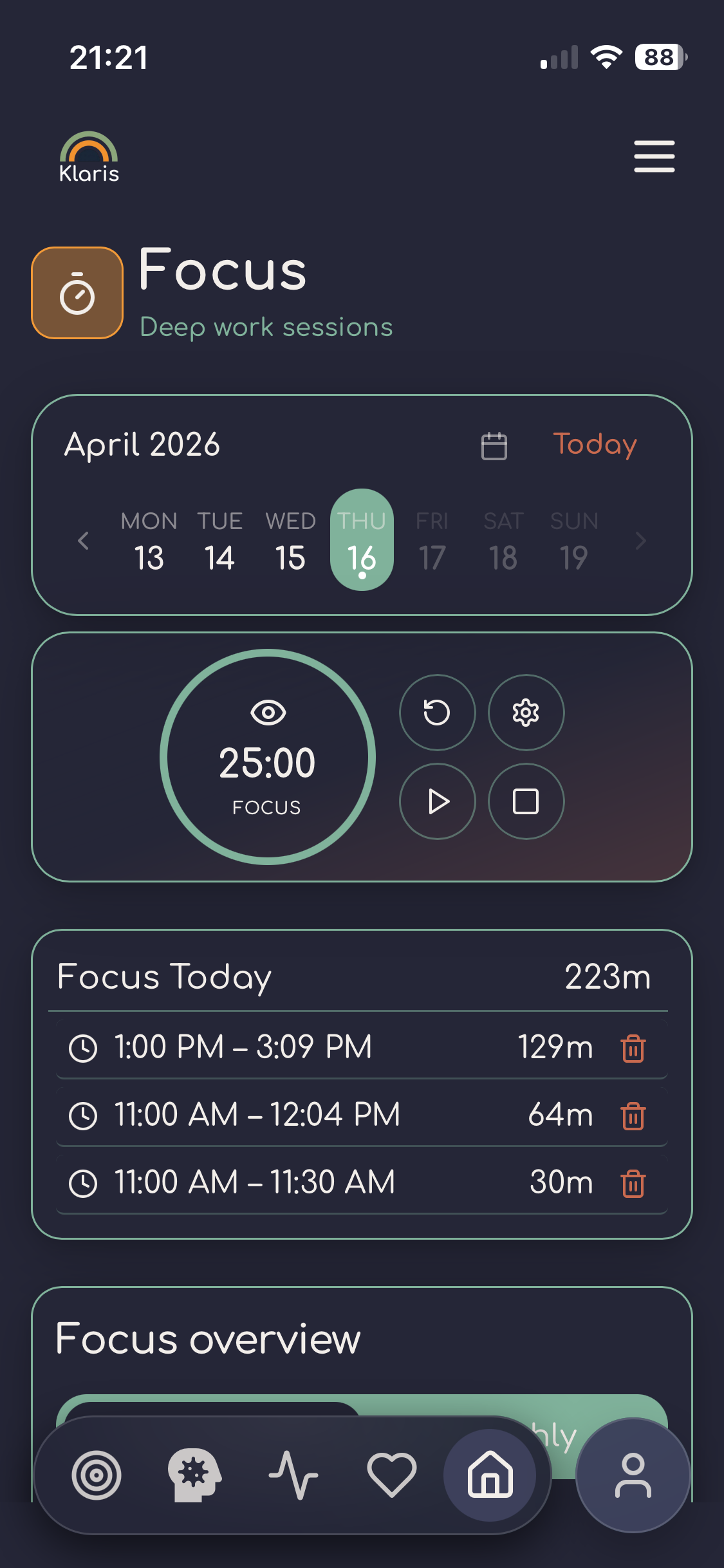Open the calendar date picker
The width and height of the screenshot is (724, 1568).
click(494, 445)
